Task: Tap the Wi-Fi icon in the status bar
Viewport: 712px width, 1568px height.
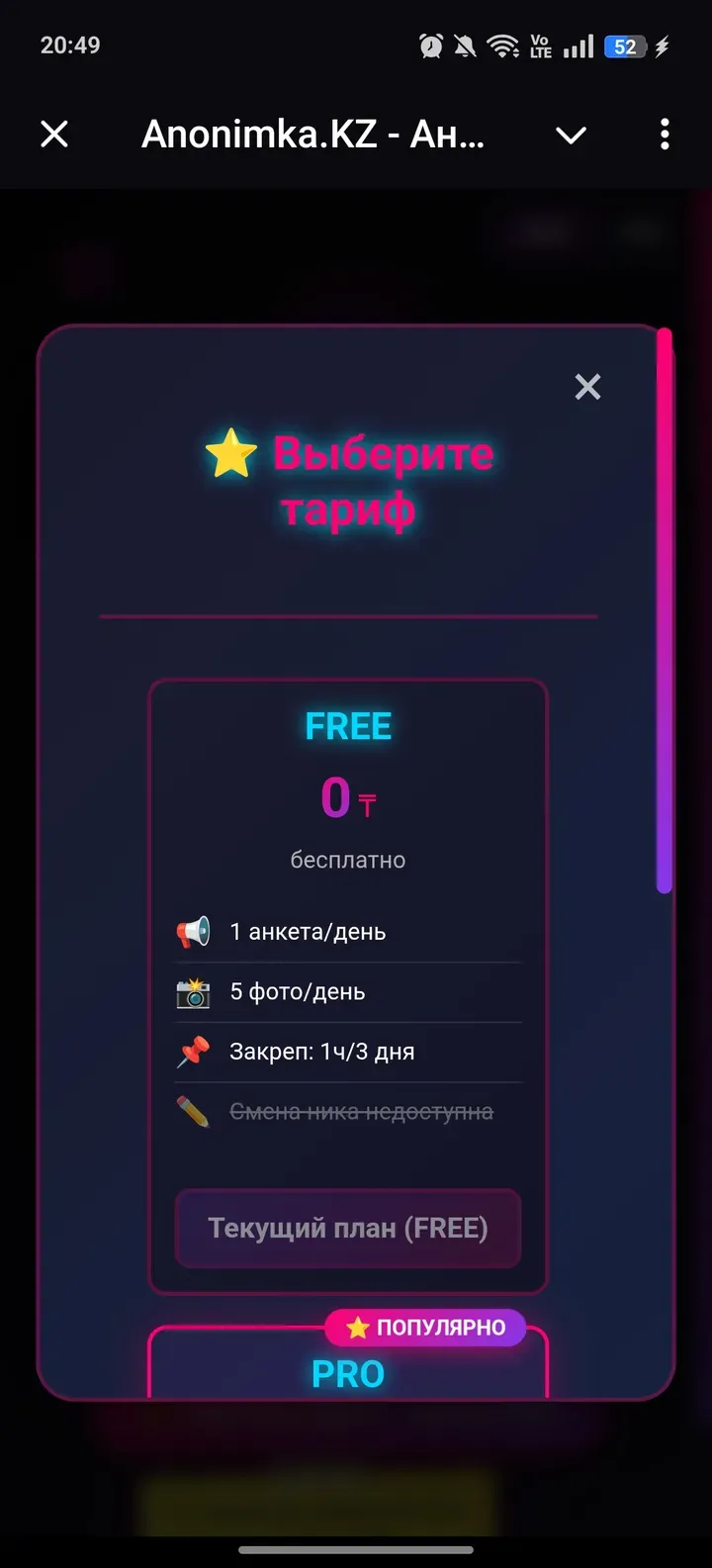Action: click(x=503, y=45)
